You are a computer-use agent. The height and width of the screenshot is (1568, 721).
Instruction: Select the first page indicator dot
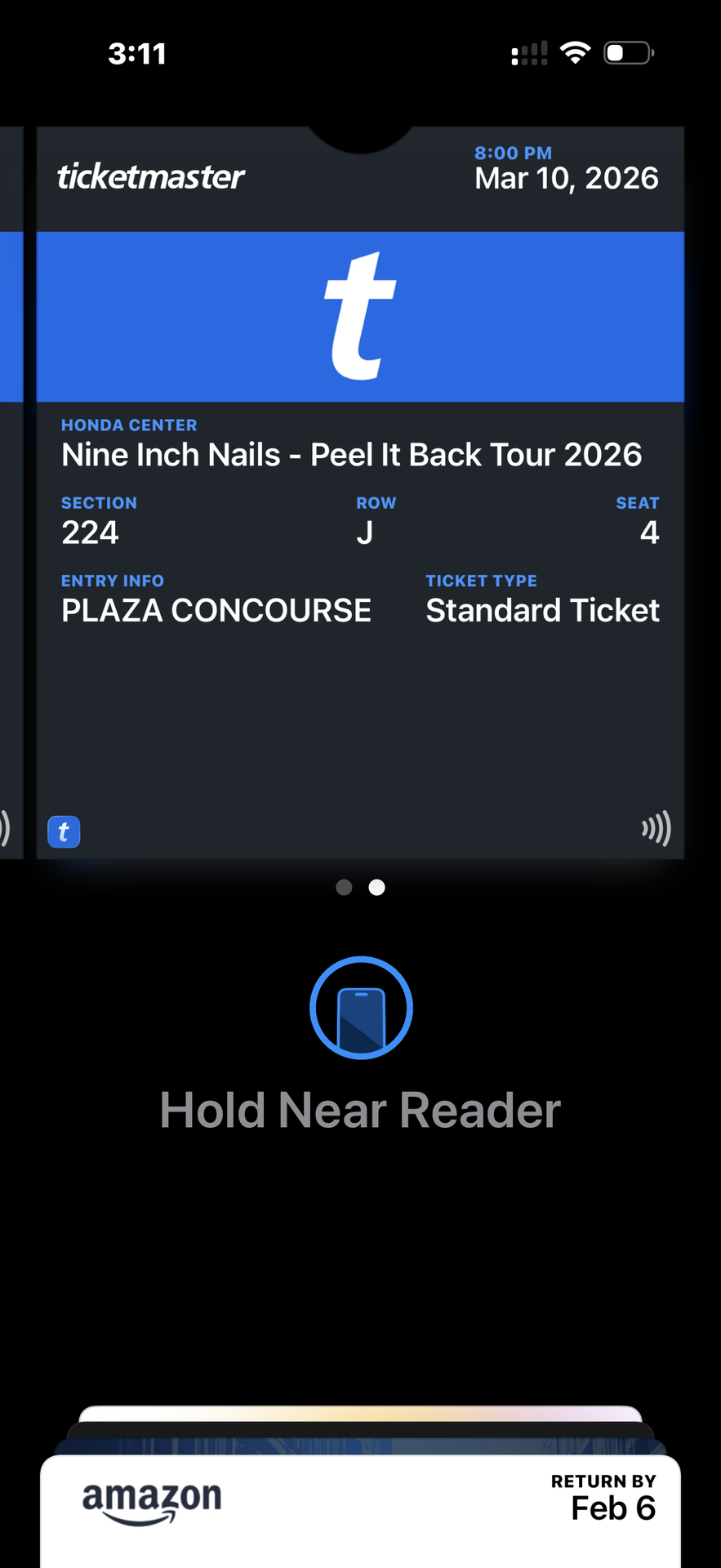pyautogui.click(x=344, y=888)
